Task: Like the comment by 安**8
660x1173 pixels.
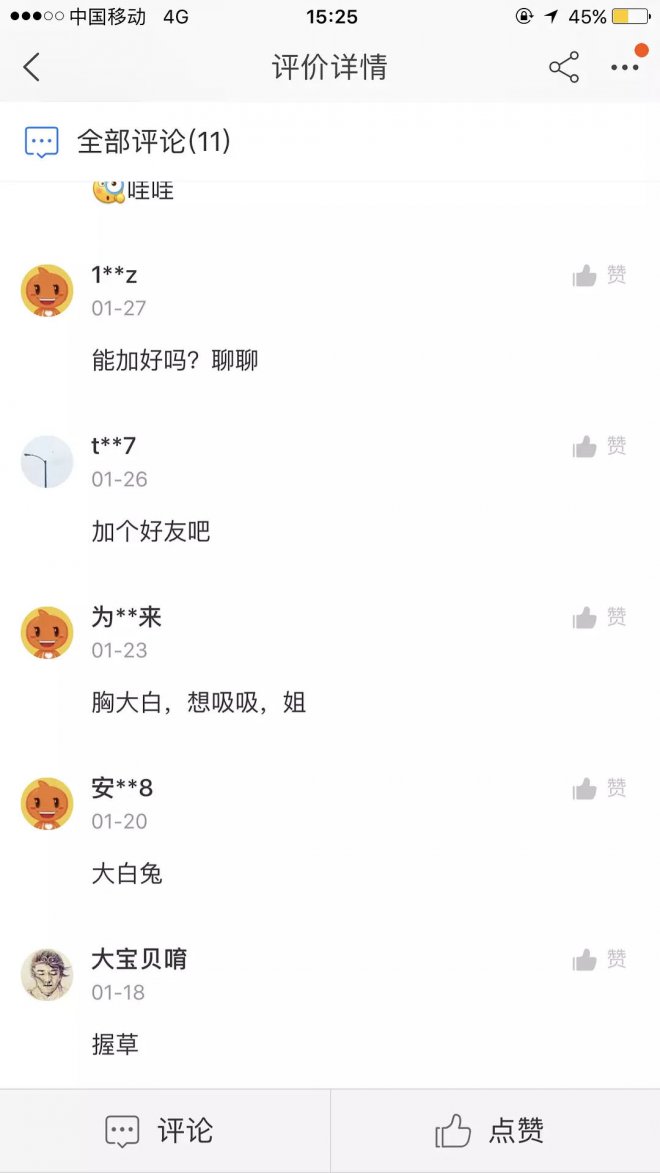Action: coord(599,789)
